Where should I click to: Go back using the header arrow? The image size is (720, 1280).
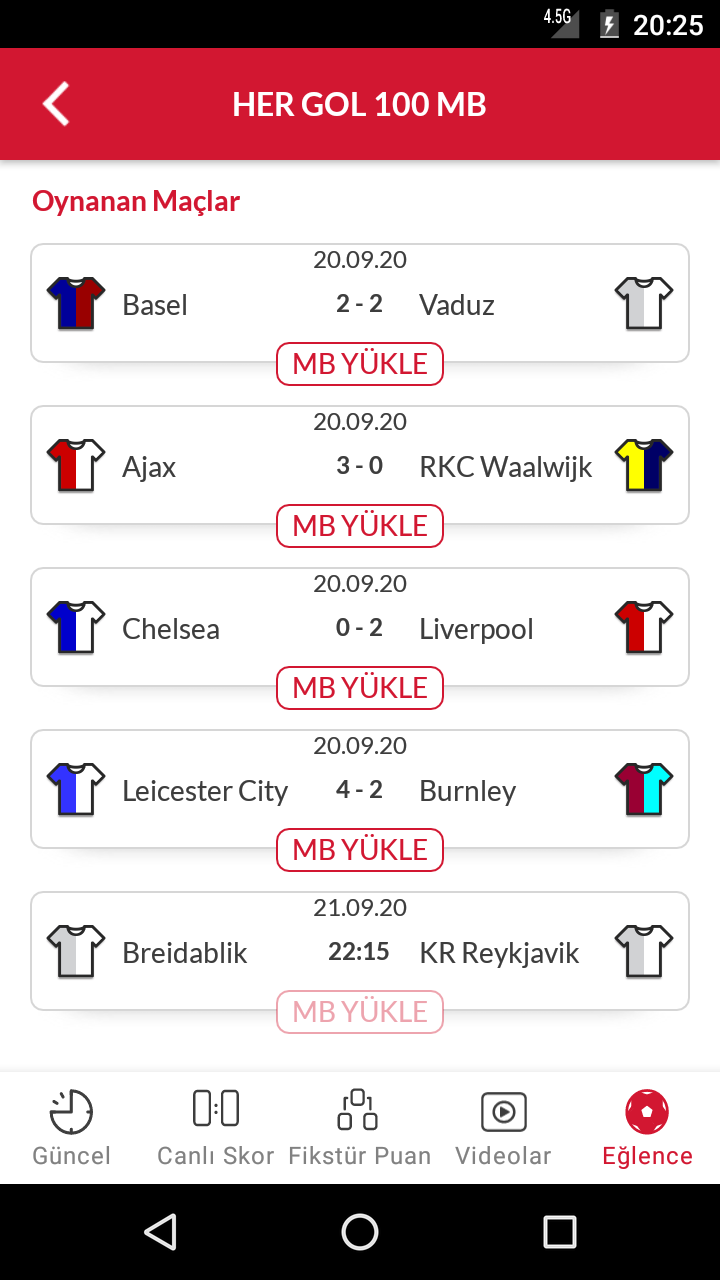click(56, 104)
